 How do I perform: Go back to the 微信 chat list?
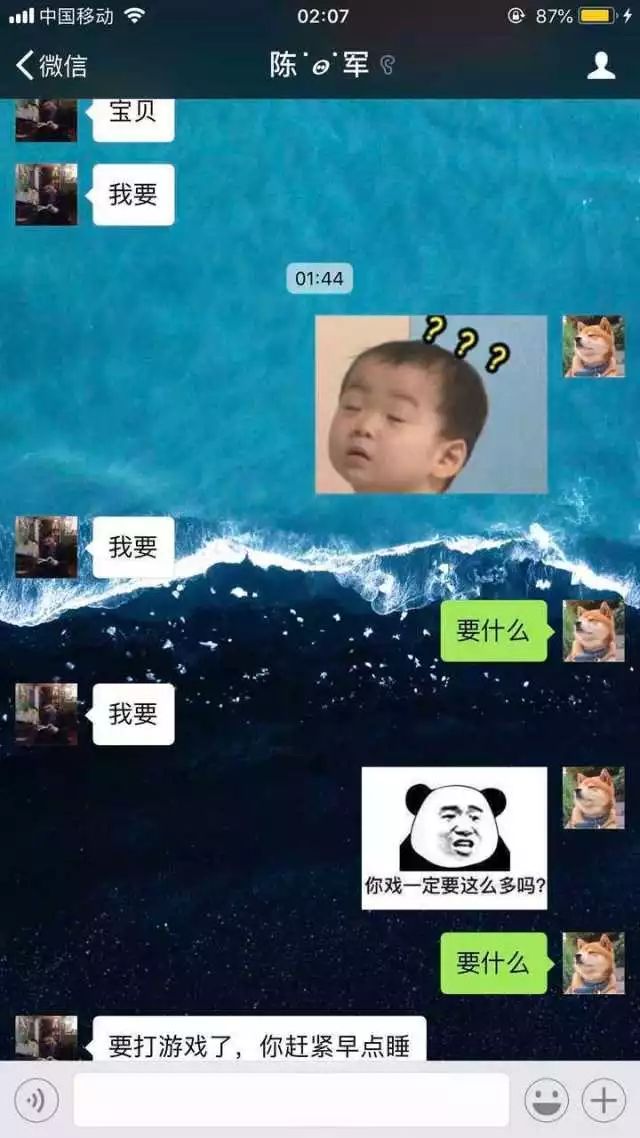point(50,66)
